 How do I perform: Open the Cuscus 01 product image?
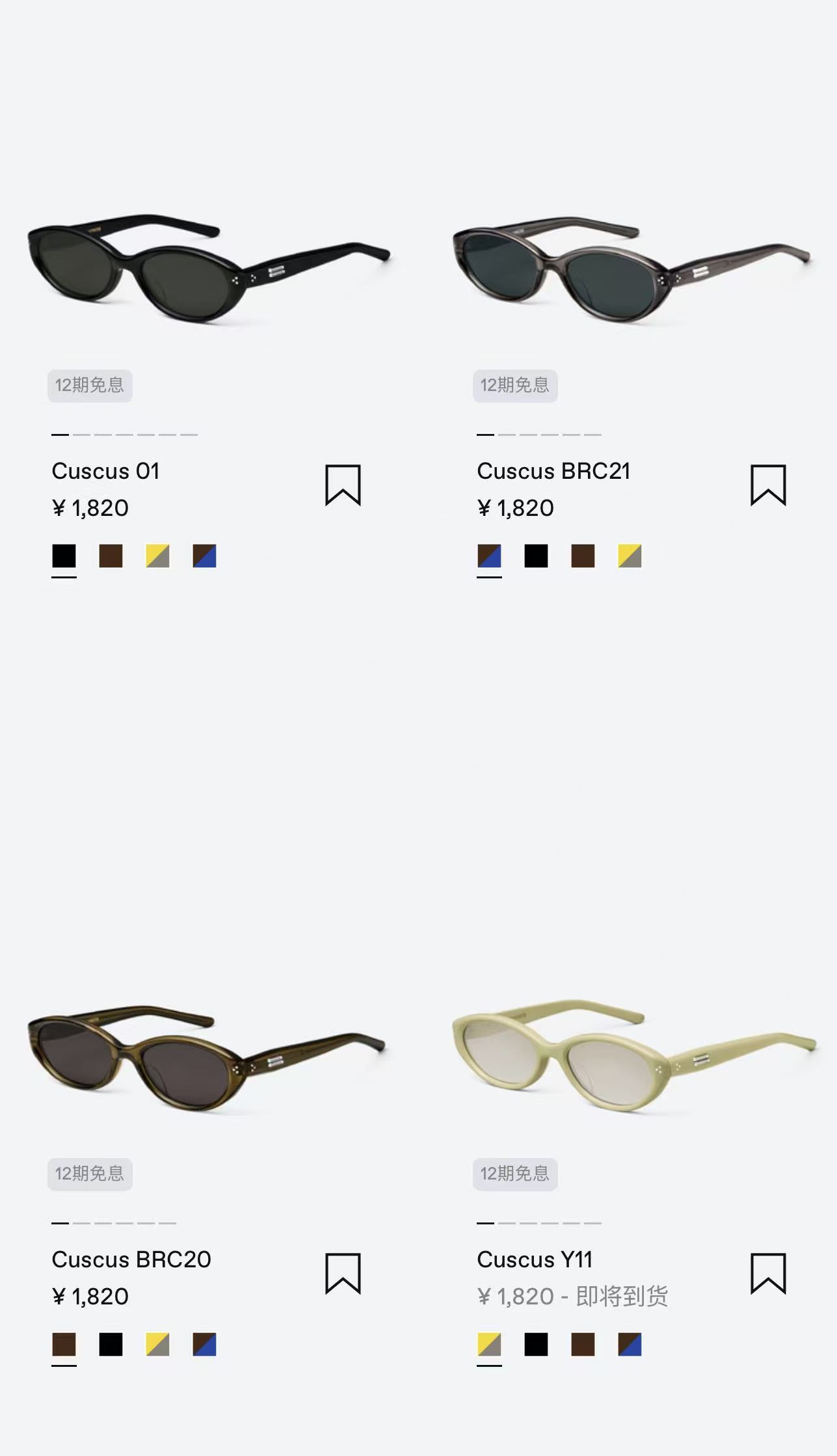(209, 267)
